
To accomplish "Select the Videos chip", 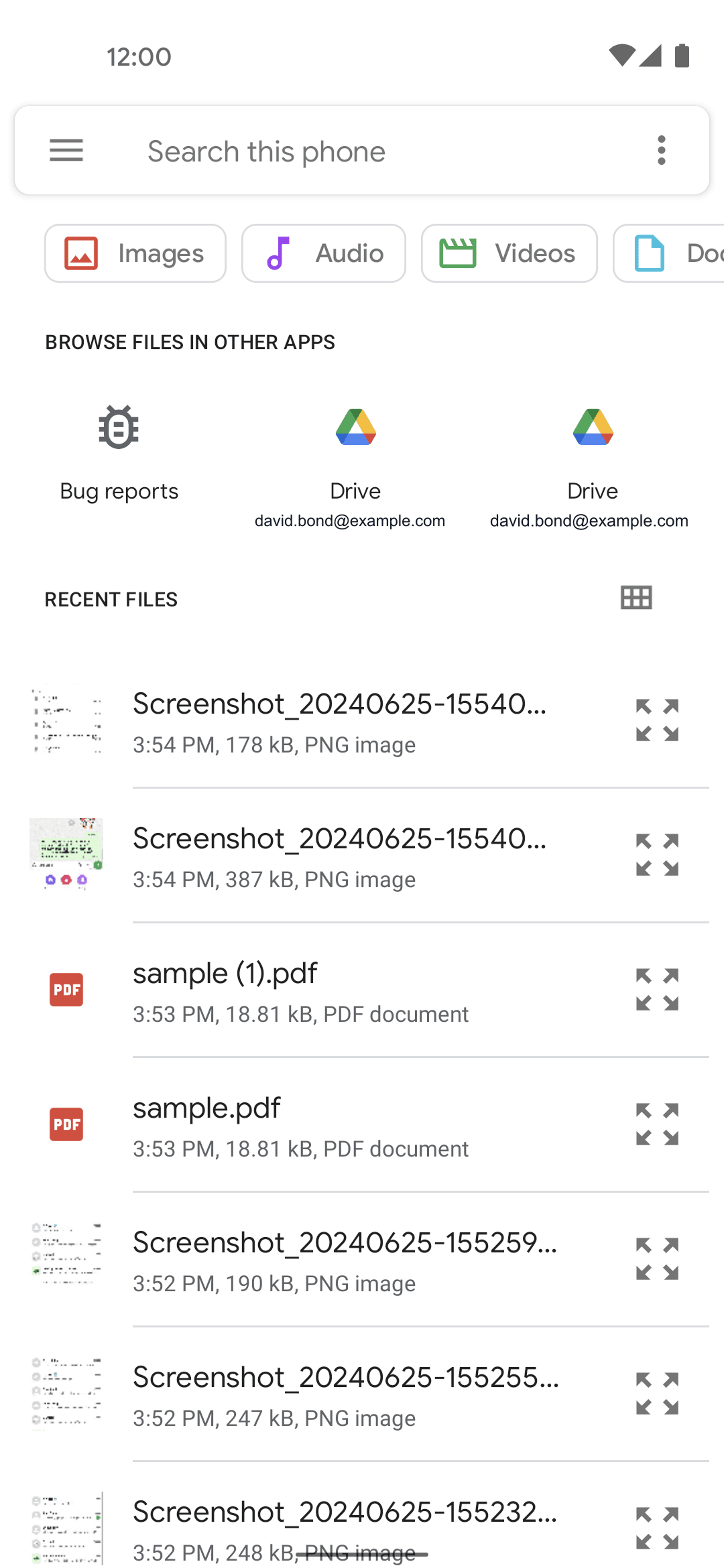I will pyautogui.click(x=509, y=253).
